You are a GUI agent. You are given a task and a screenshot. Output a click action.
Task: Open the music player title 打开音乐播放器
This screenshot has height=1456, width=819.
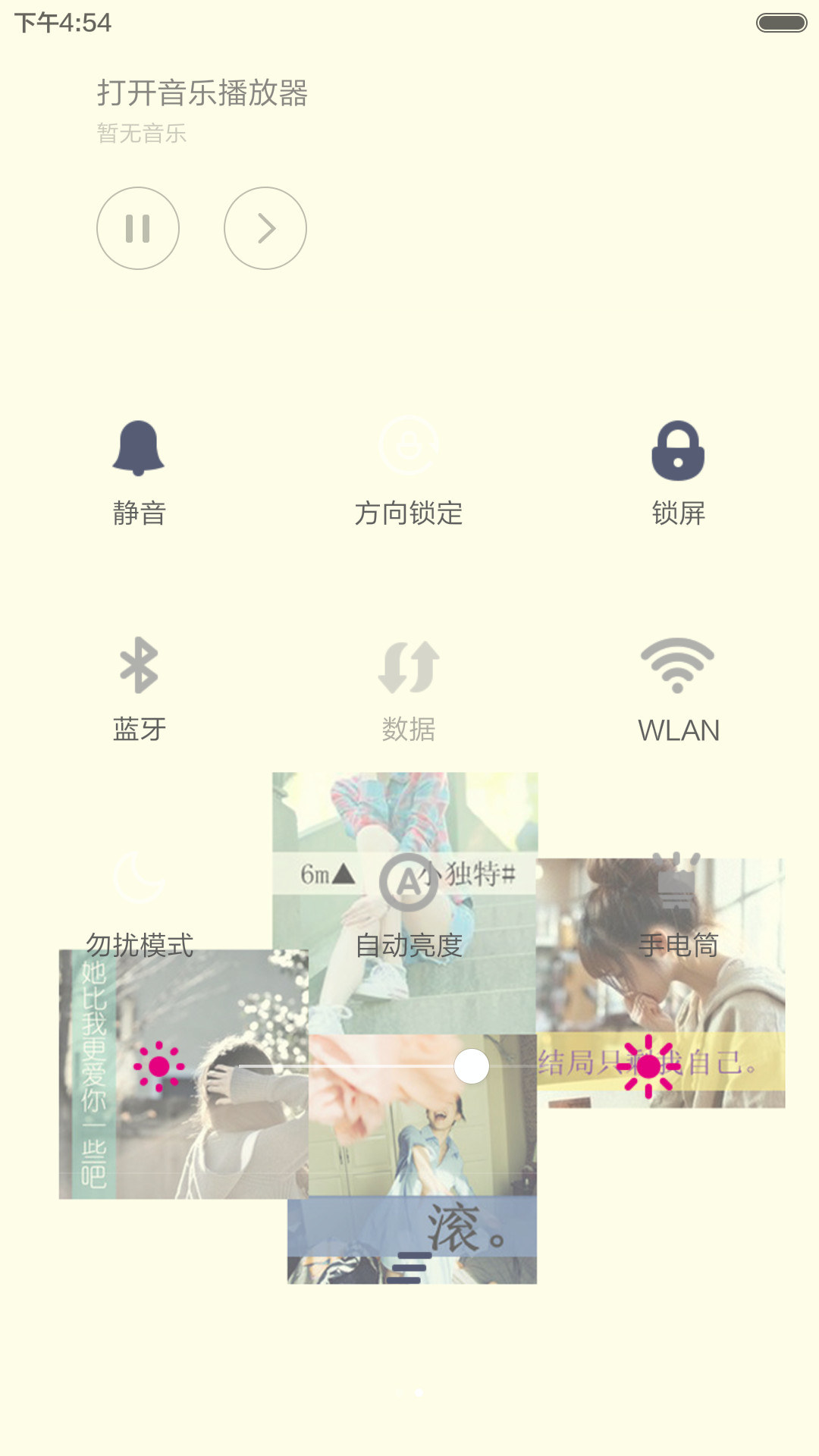click(202, 93)
